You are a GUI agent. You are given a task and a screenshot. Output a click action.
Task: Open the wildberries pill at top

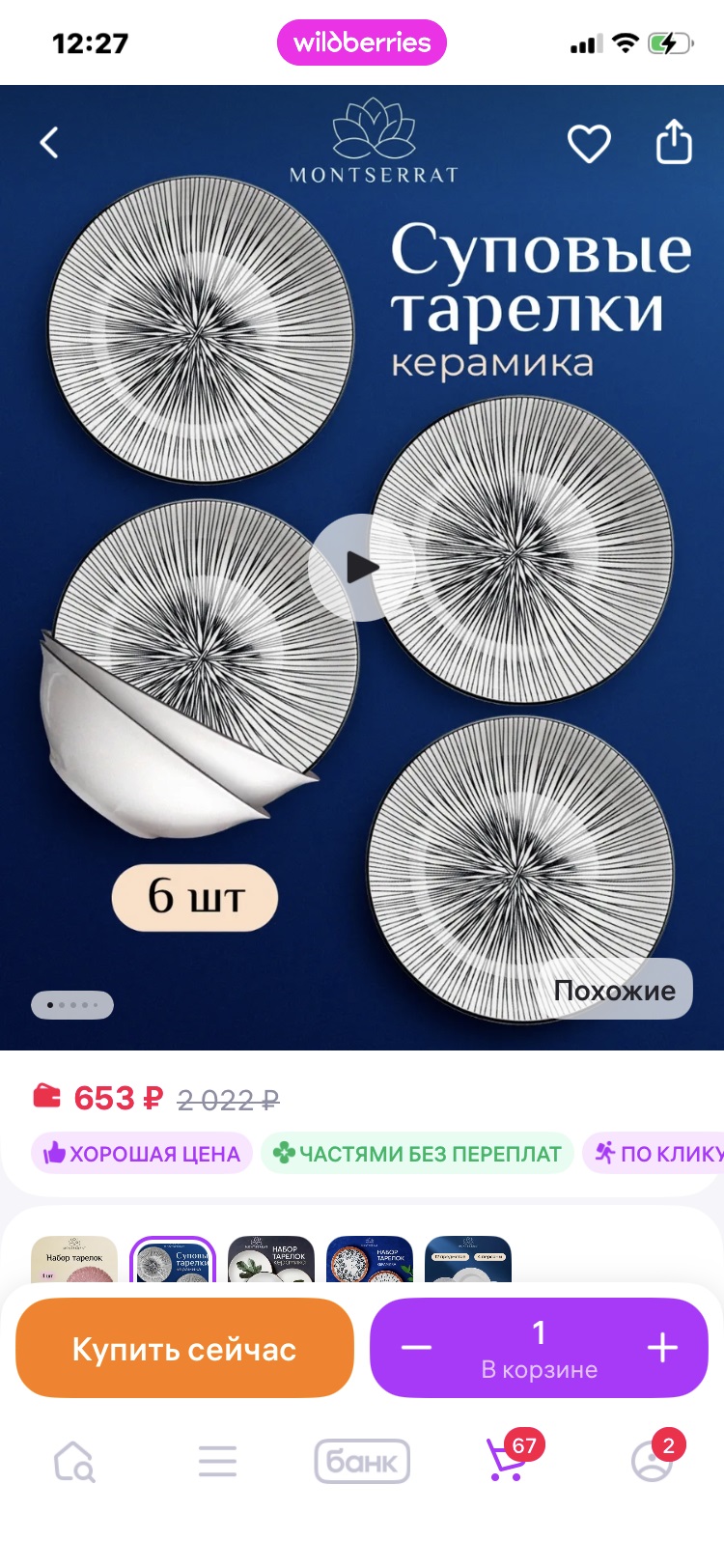362,42
